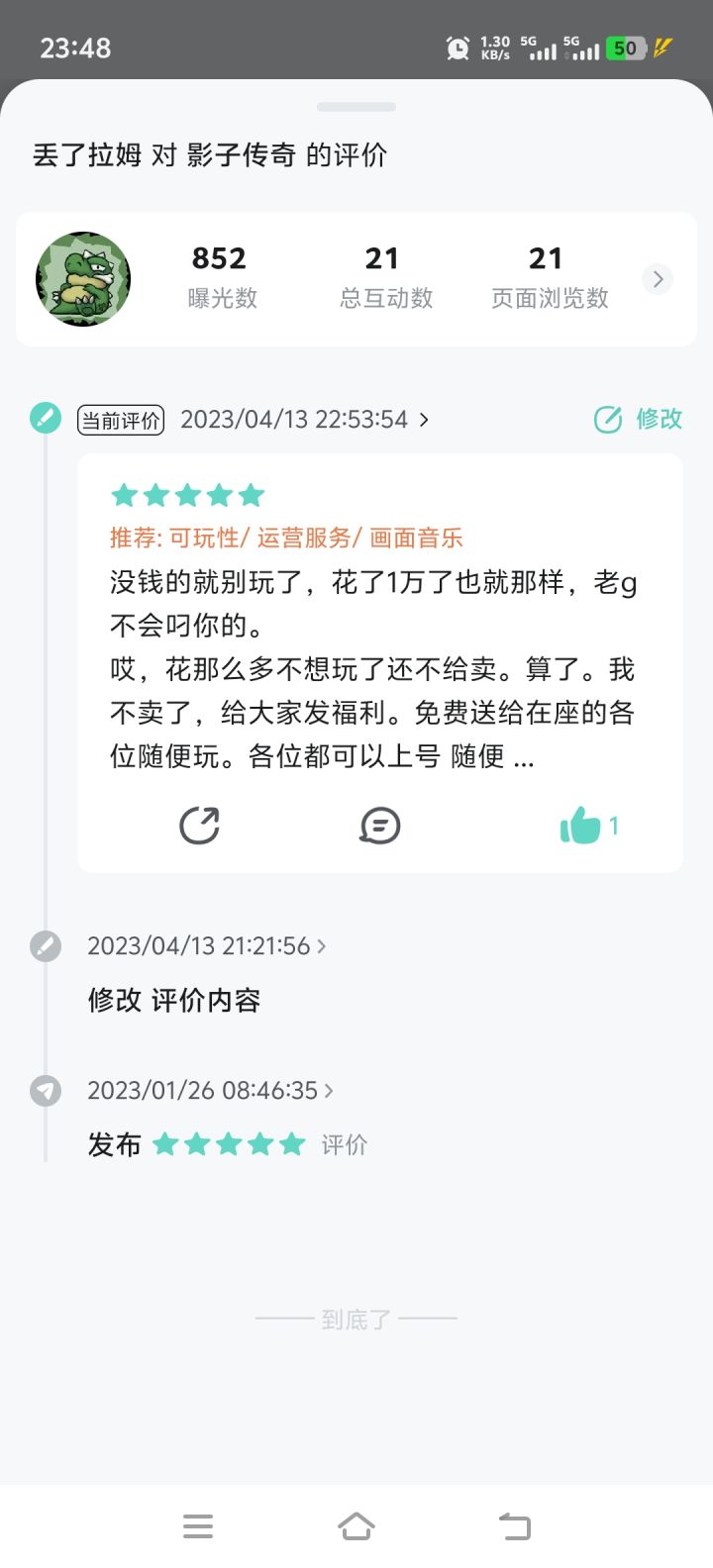Open comments on the review
The width and height of the screenshot is (713, 1568).
pos(379,826)
